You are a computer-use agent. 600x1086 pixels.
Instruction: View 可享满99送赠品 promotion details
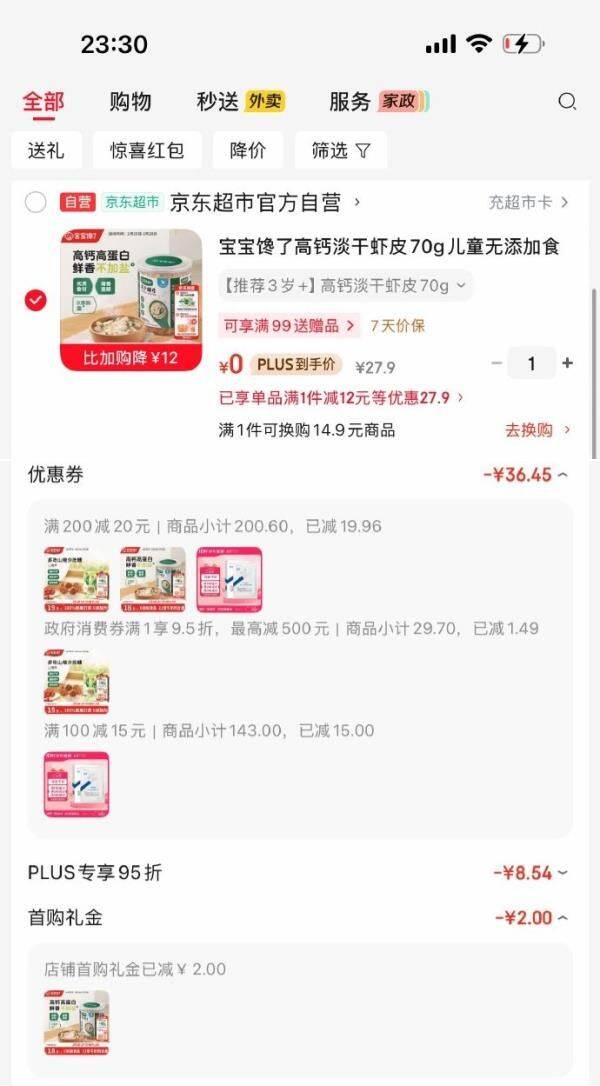289,325
